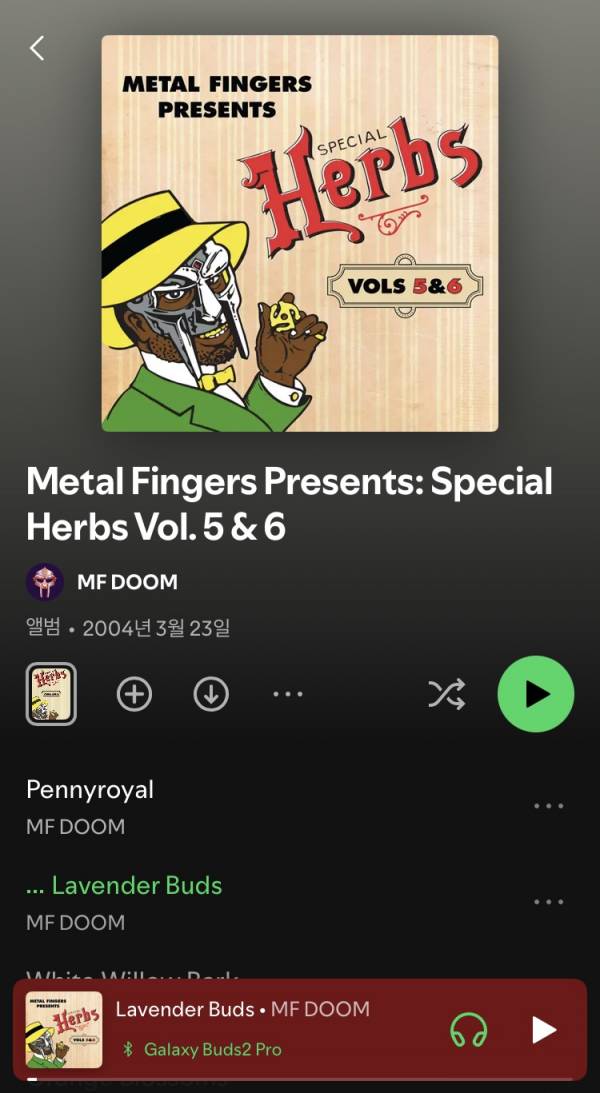The image size is (600, 1093).
Task: Go back using the top-left arrow
Action: (37, 47)
